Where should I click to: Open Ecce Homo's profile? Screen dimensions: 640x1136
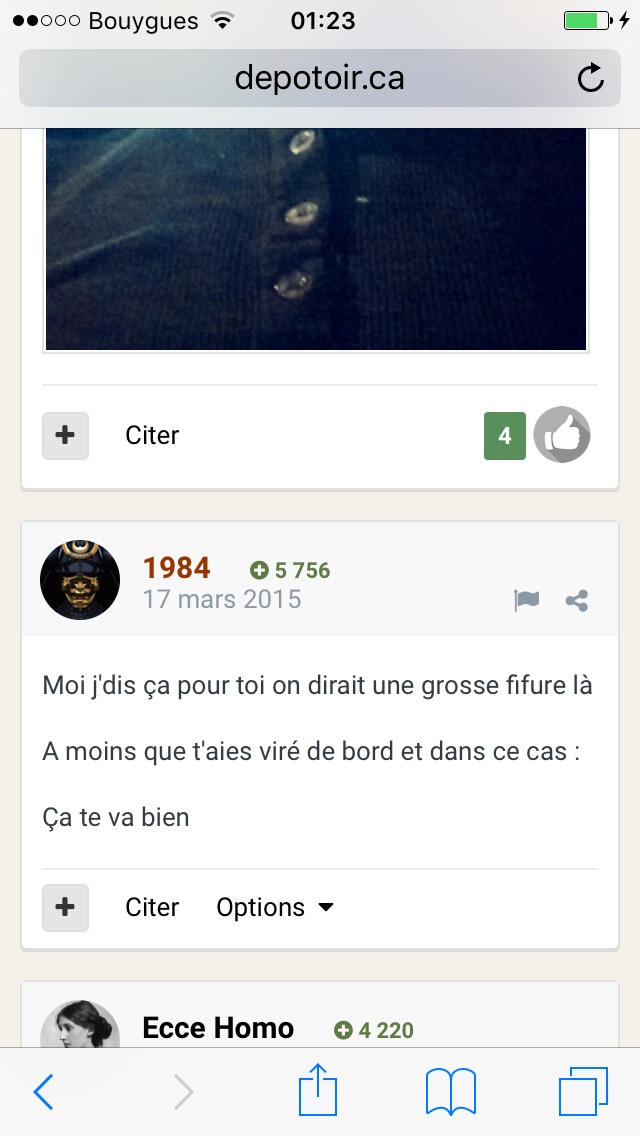(x=218, y=1028)
